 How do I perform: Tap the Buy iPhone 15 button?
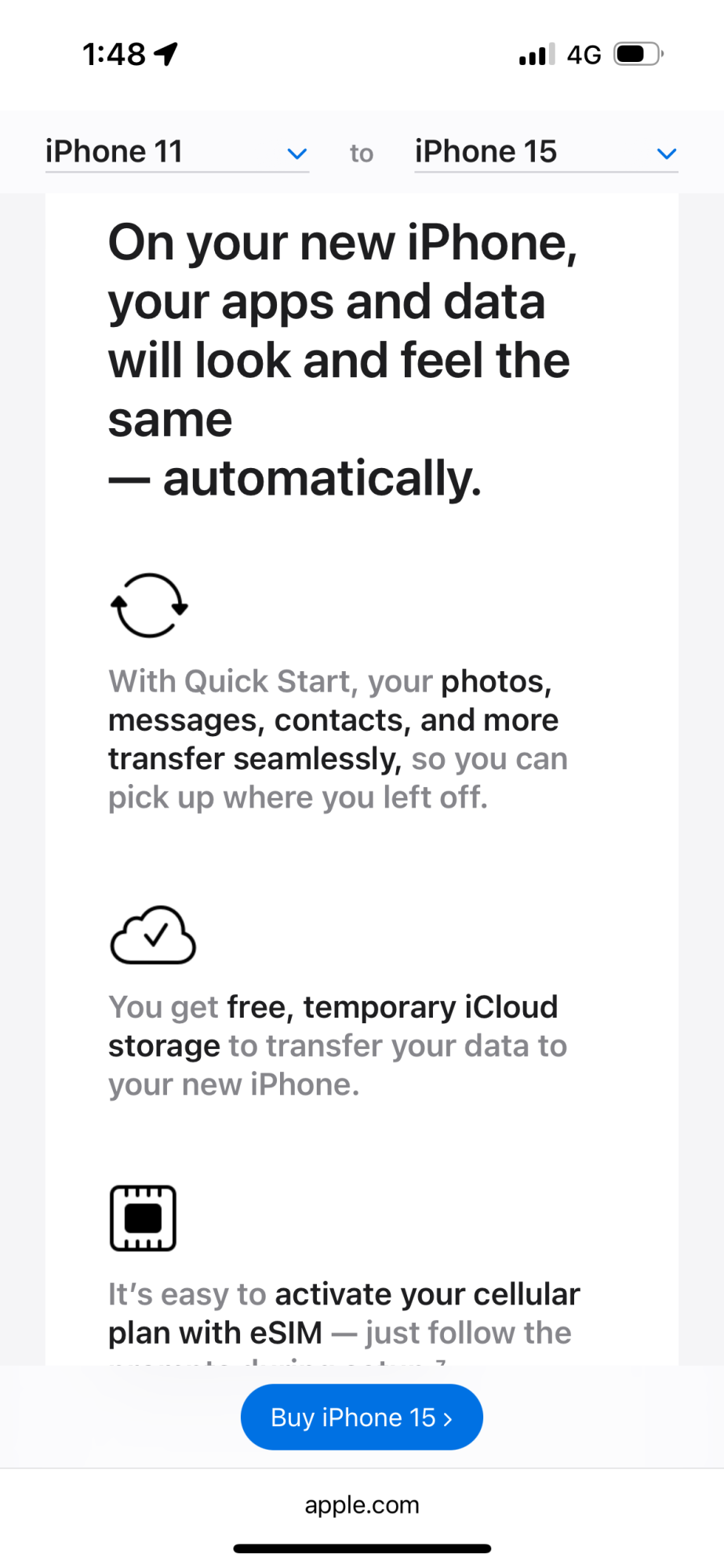point(362,1417)
